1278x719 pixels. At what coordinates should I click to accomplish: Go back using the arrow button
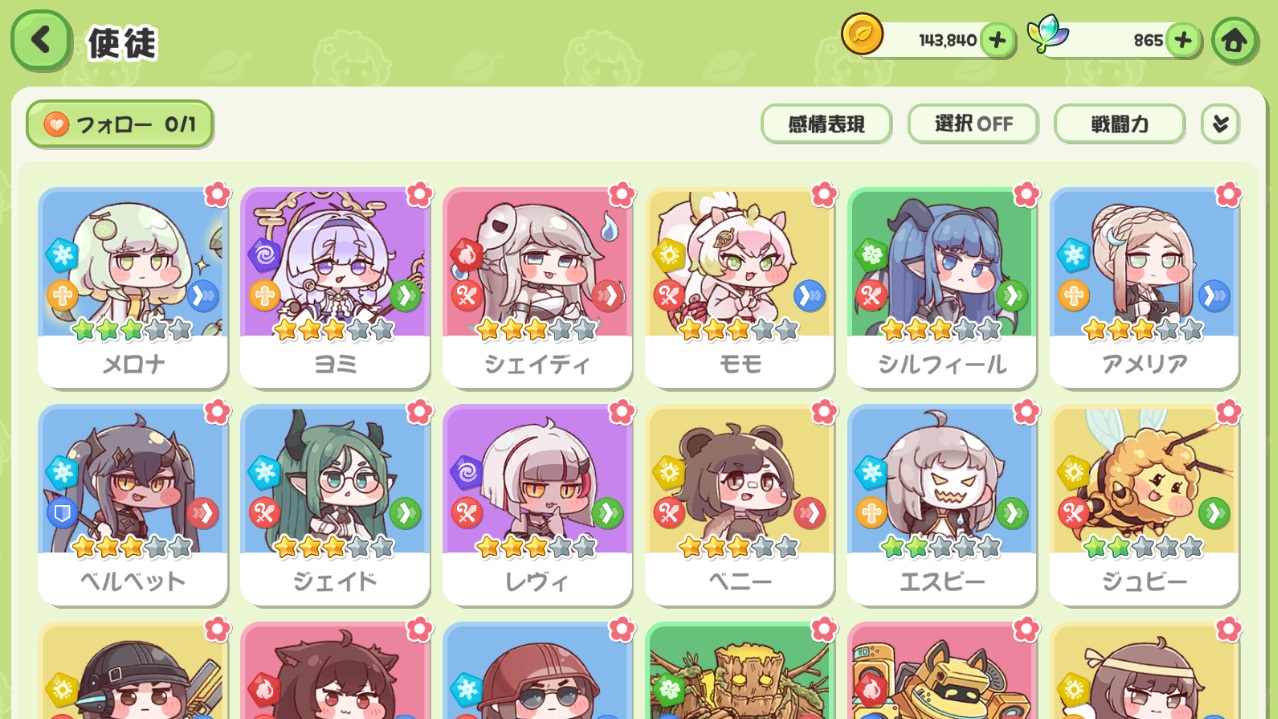pyautogui.click(x=41, y=40)
